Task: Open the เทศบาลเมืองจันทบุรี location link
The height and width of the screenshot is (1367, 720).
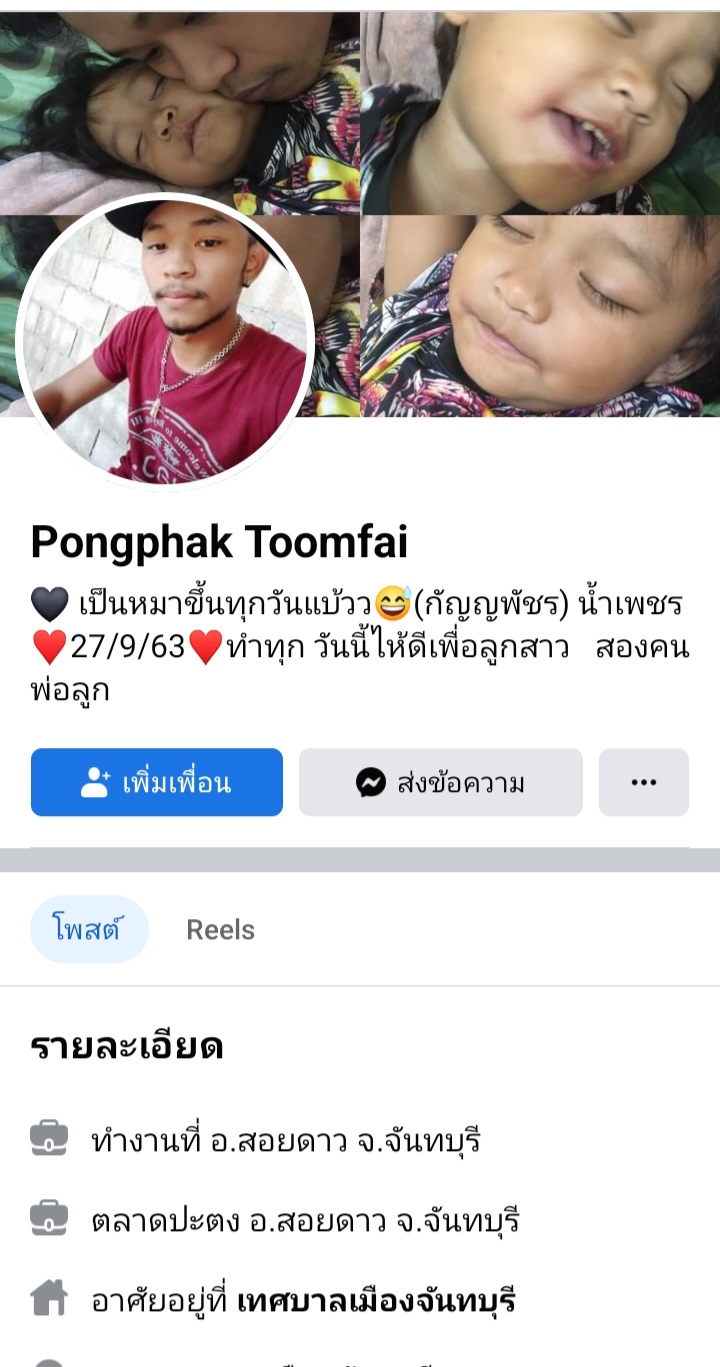Action: (x=377, y=1300)
